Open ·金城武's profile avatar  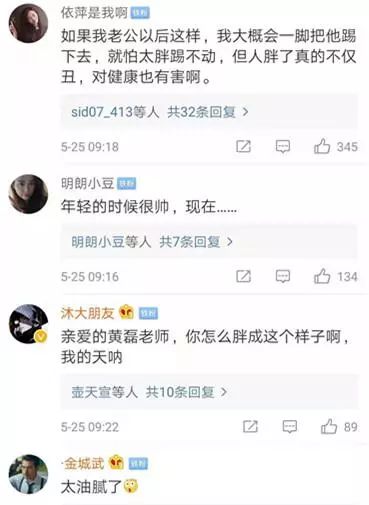(28, 474)
